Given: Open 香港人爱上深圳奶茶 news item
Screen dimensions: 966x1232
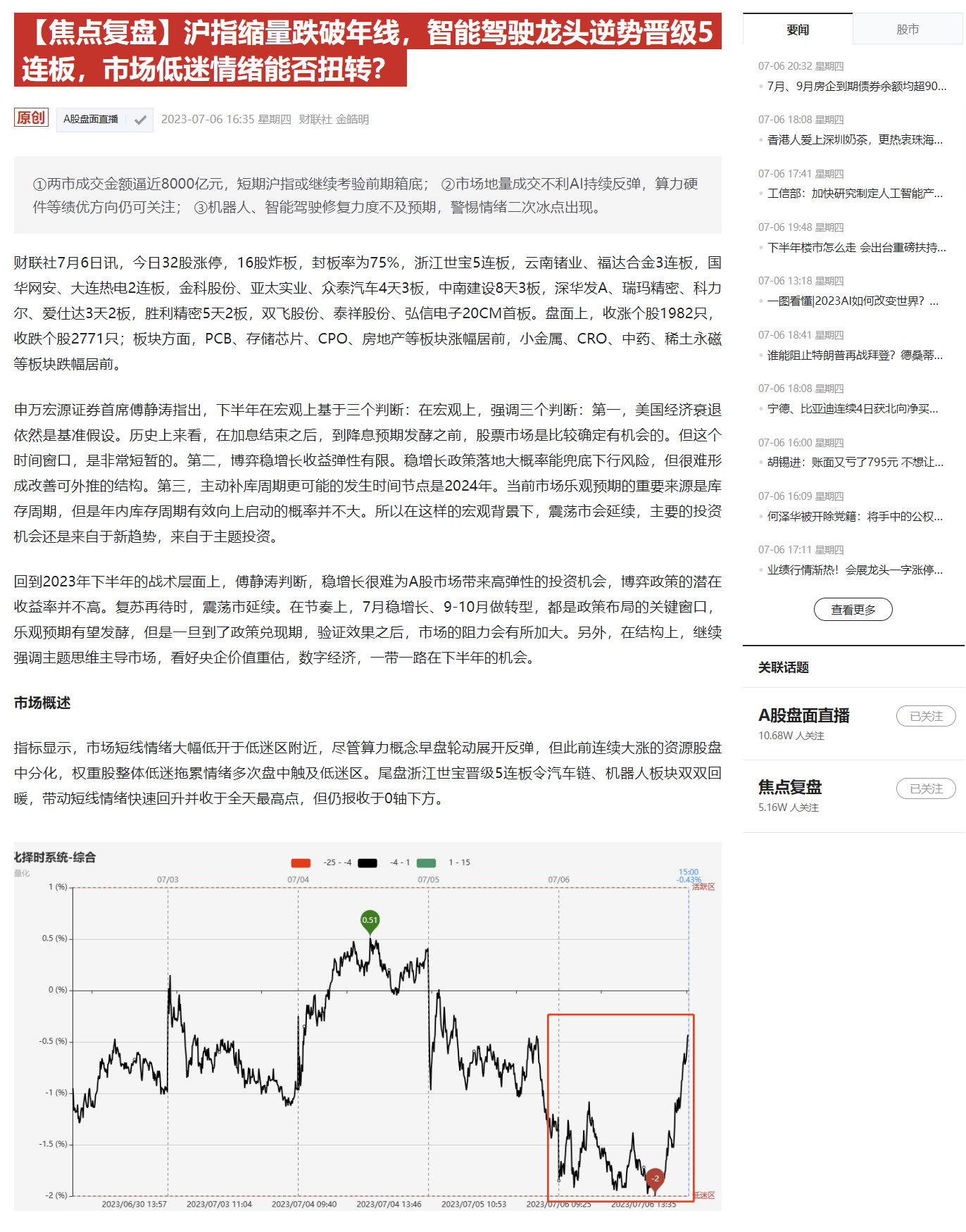Looking at the screenshot, I should 855,139.
